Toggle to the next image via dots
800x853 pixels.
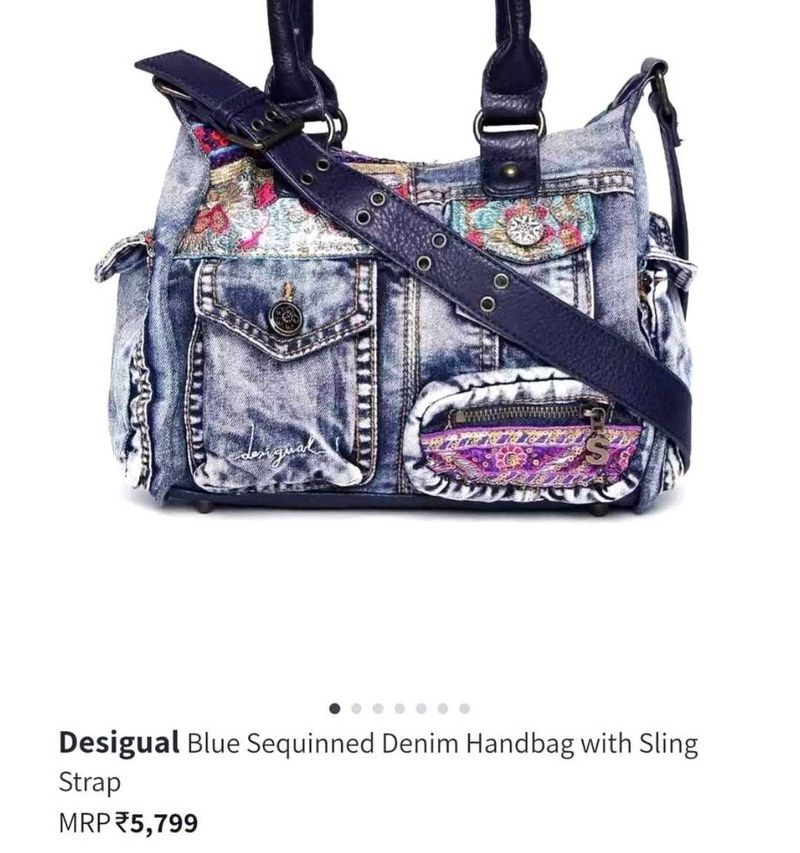[356, 707]
